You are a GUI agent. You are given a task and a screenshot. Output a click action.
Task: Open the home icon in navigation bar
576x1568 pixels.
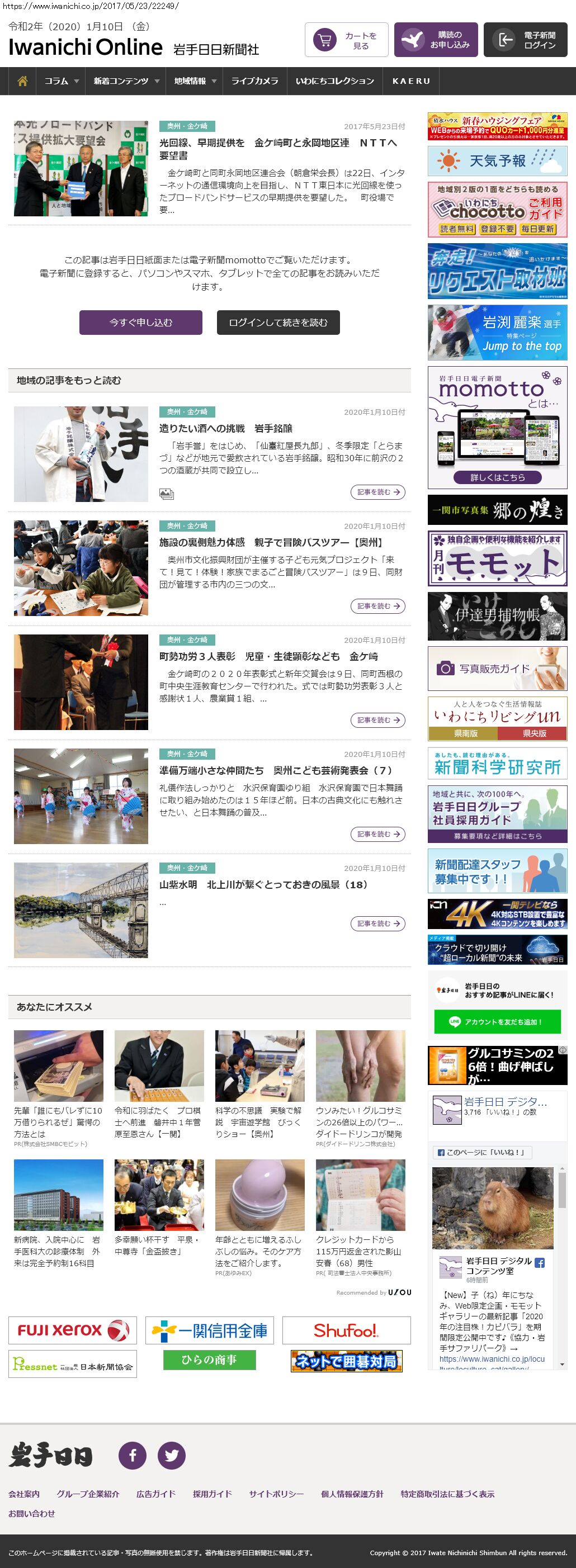[22, 81]
